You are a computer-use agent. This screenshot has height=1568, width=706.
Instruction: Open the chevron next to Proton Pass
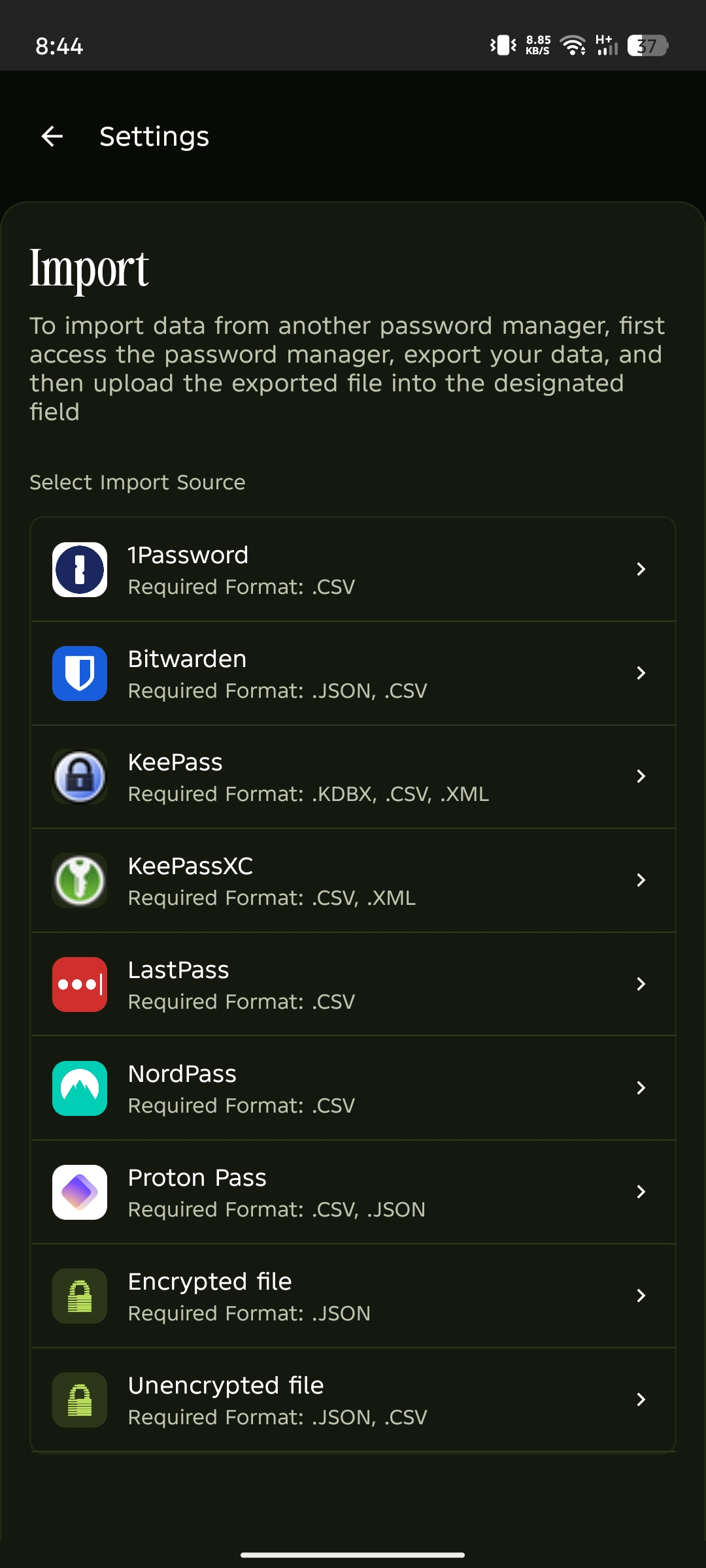(641, 1192)
